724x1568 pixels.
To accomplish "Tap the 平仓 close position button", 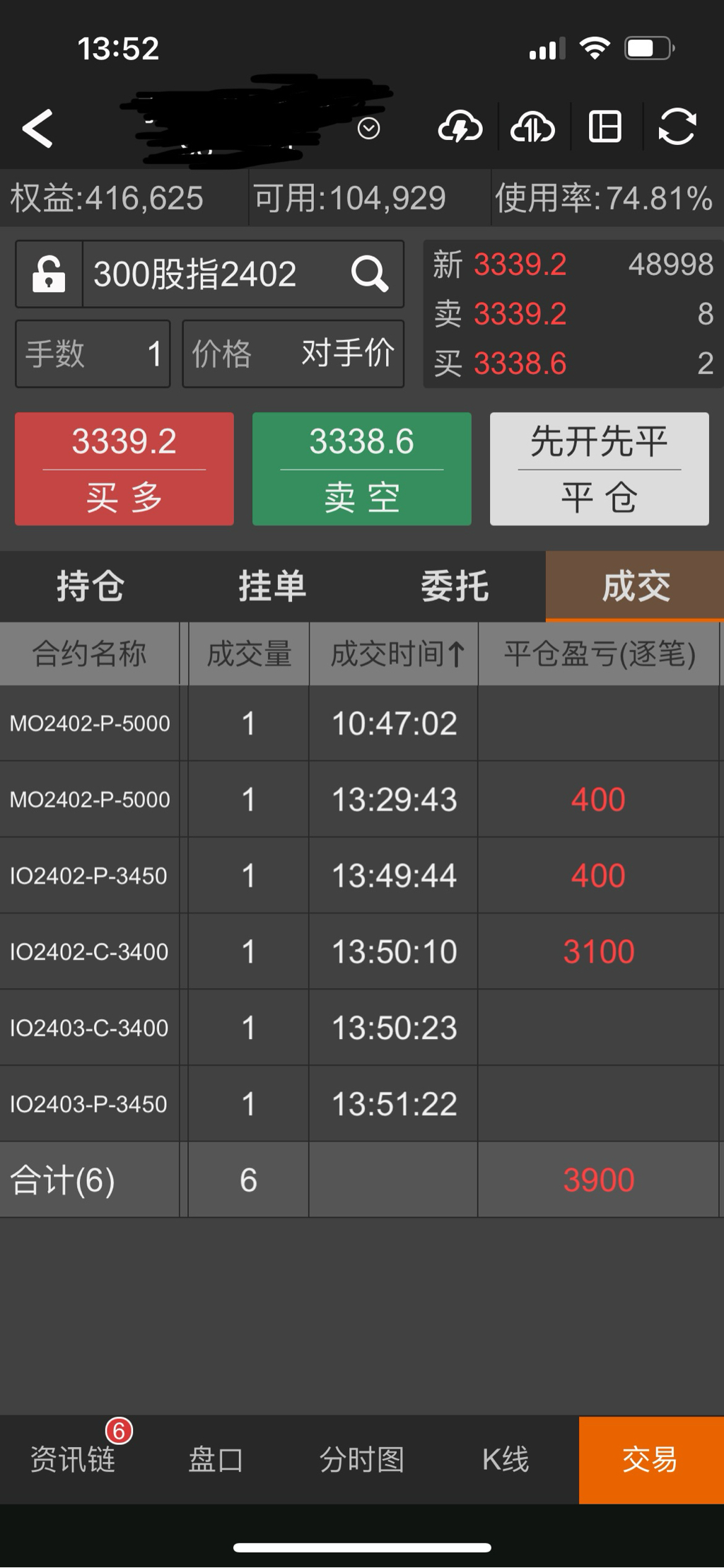I will (599, 469).
